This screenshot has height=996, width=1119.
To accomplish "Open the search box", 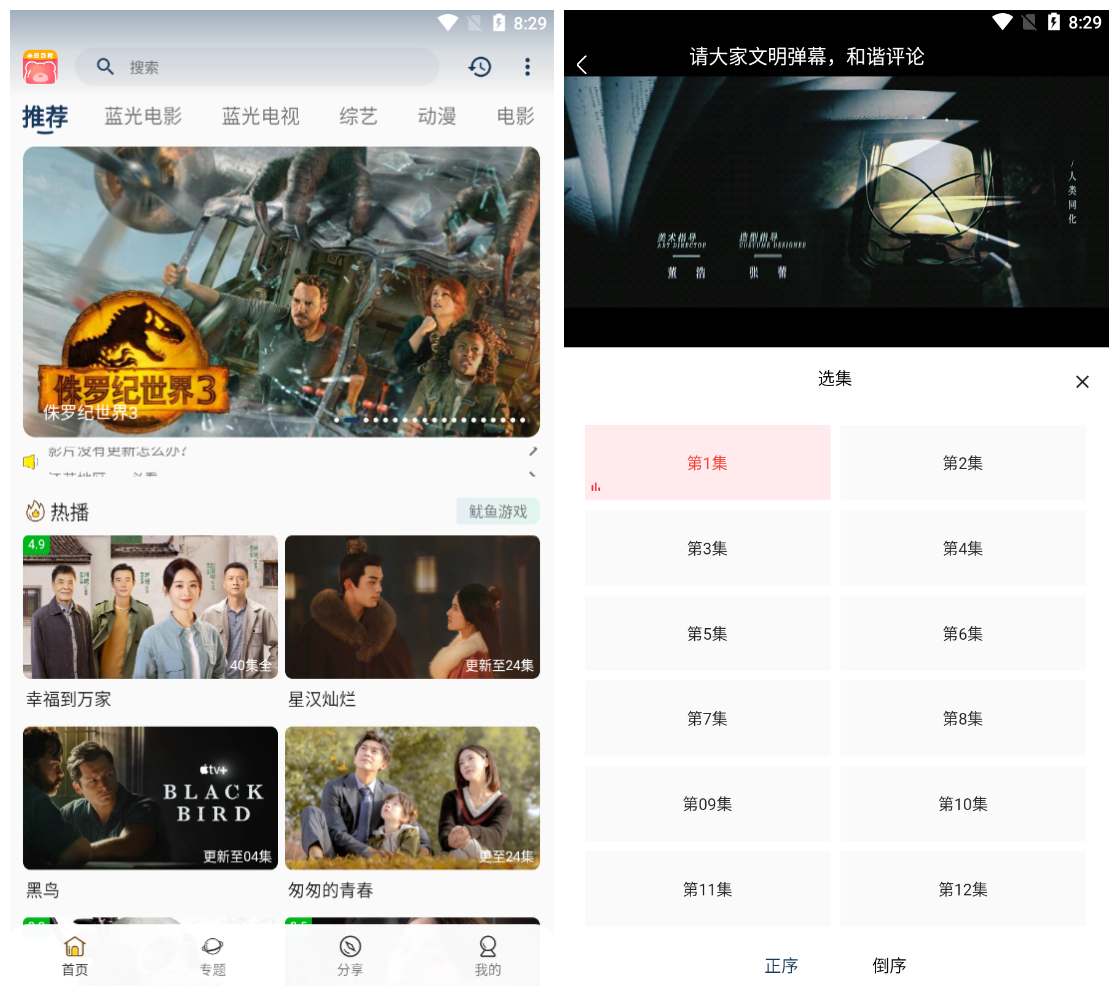I will tap(256, 67).
